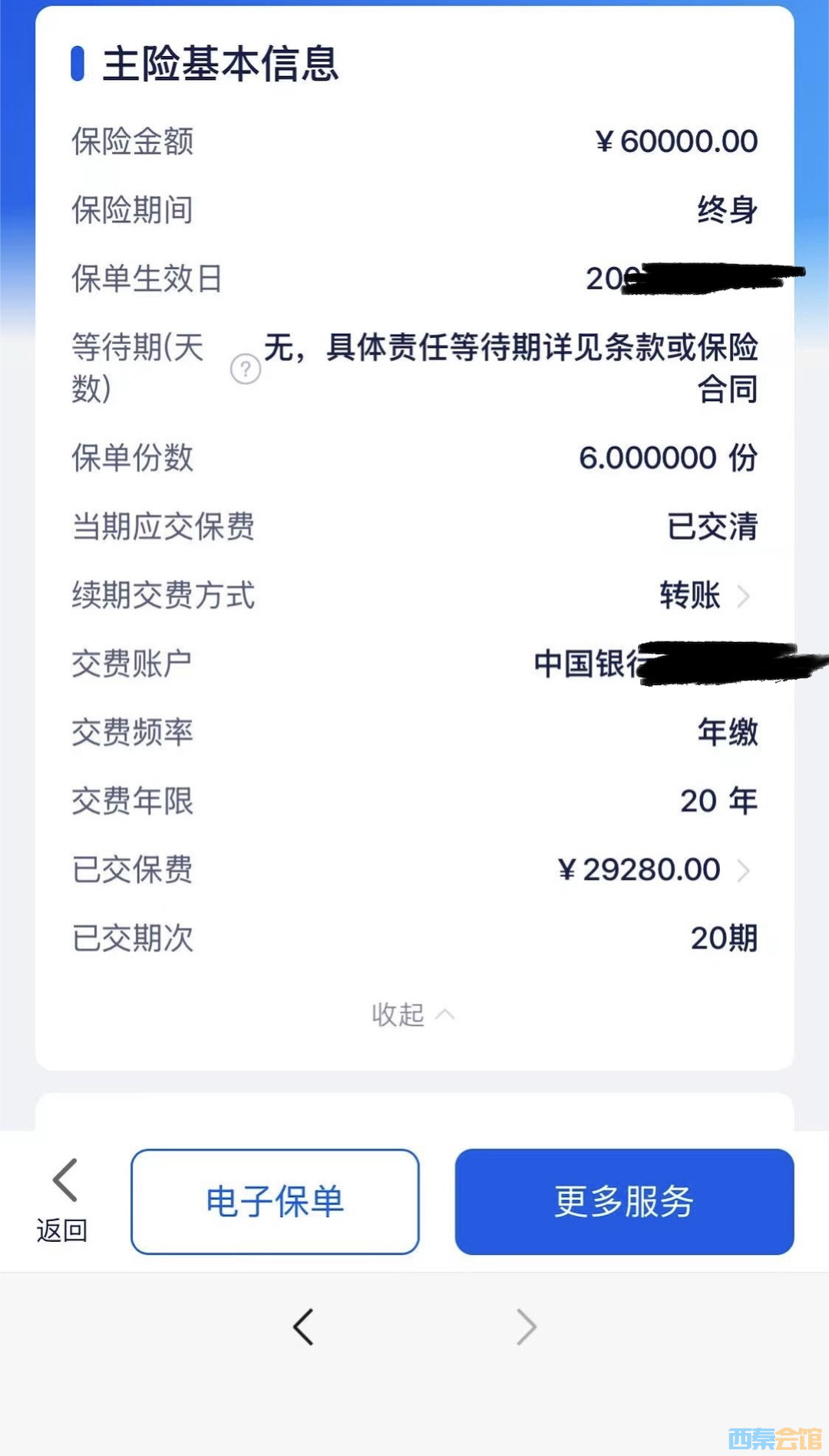
Task: Open 续期交费方式 转账 payment method
Action: [702, 596]
